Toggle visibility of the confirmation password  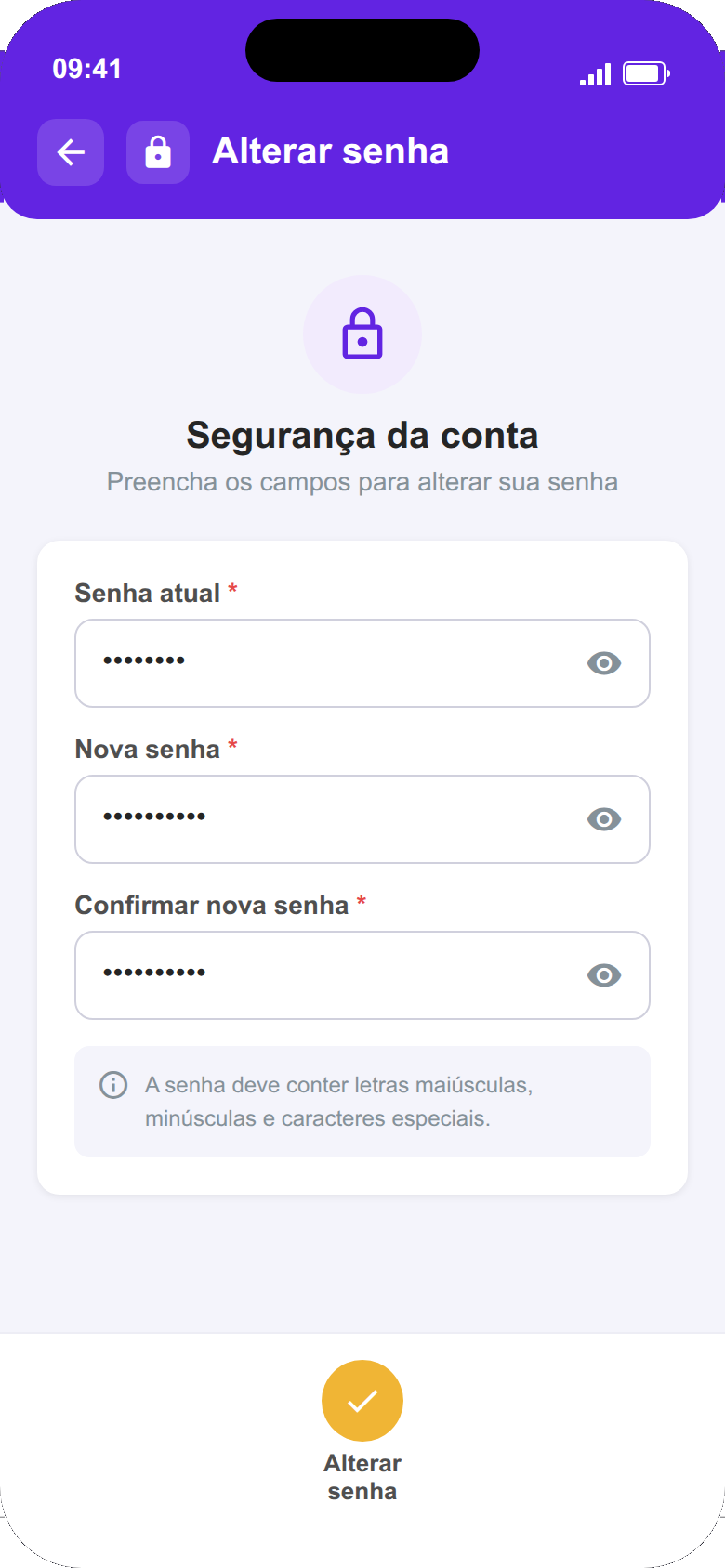point(603,975)
